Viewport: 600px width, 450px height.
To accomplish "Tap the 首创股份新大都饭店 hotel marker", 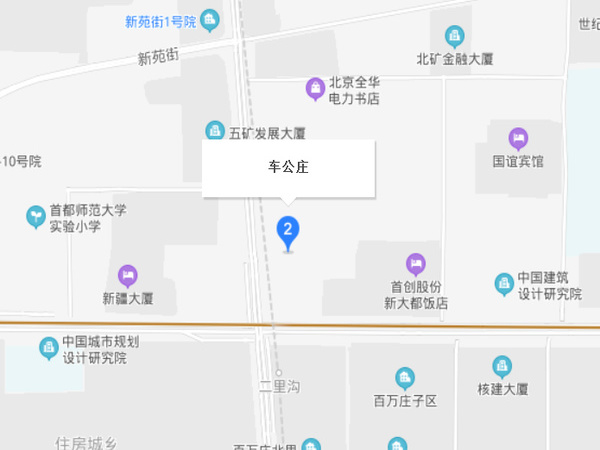I will point(417,264).
